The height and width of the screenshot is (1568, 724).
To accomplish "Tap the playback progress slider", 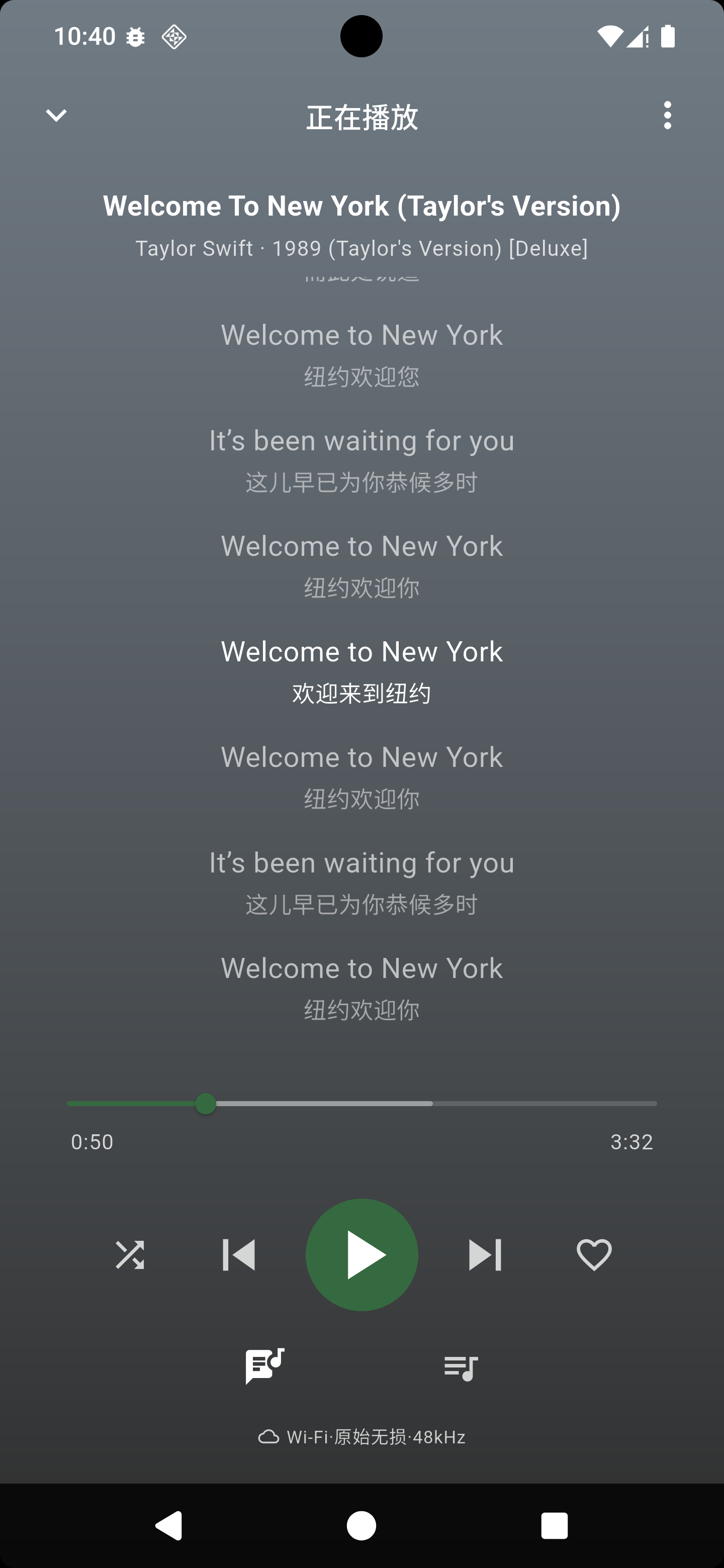I will tap(361, 1104).
